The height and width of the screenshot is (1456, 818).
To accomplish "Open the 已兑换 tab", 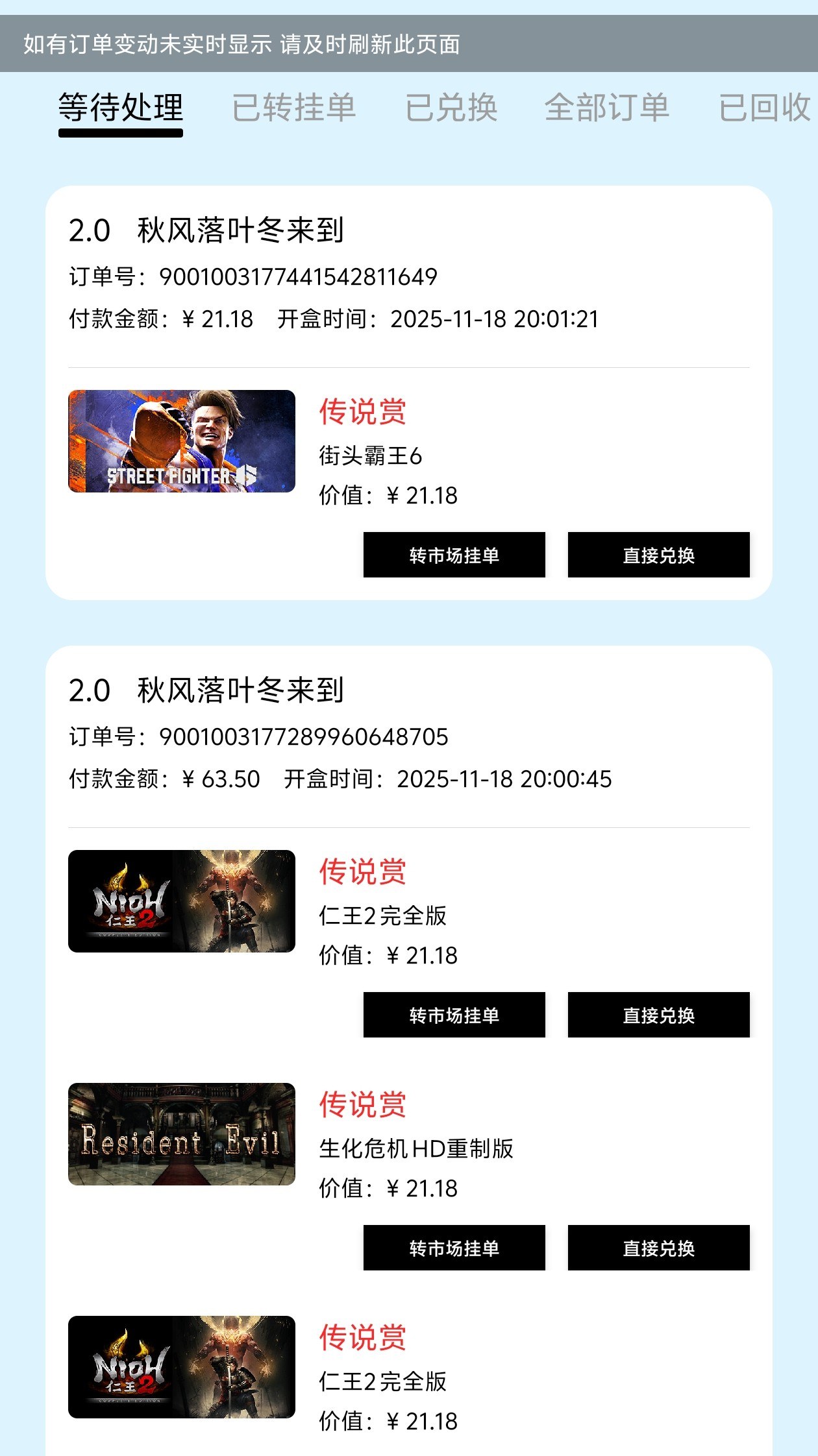I will tap(451, 108).
